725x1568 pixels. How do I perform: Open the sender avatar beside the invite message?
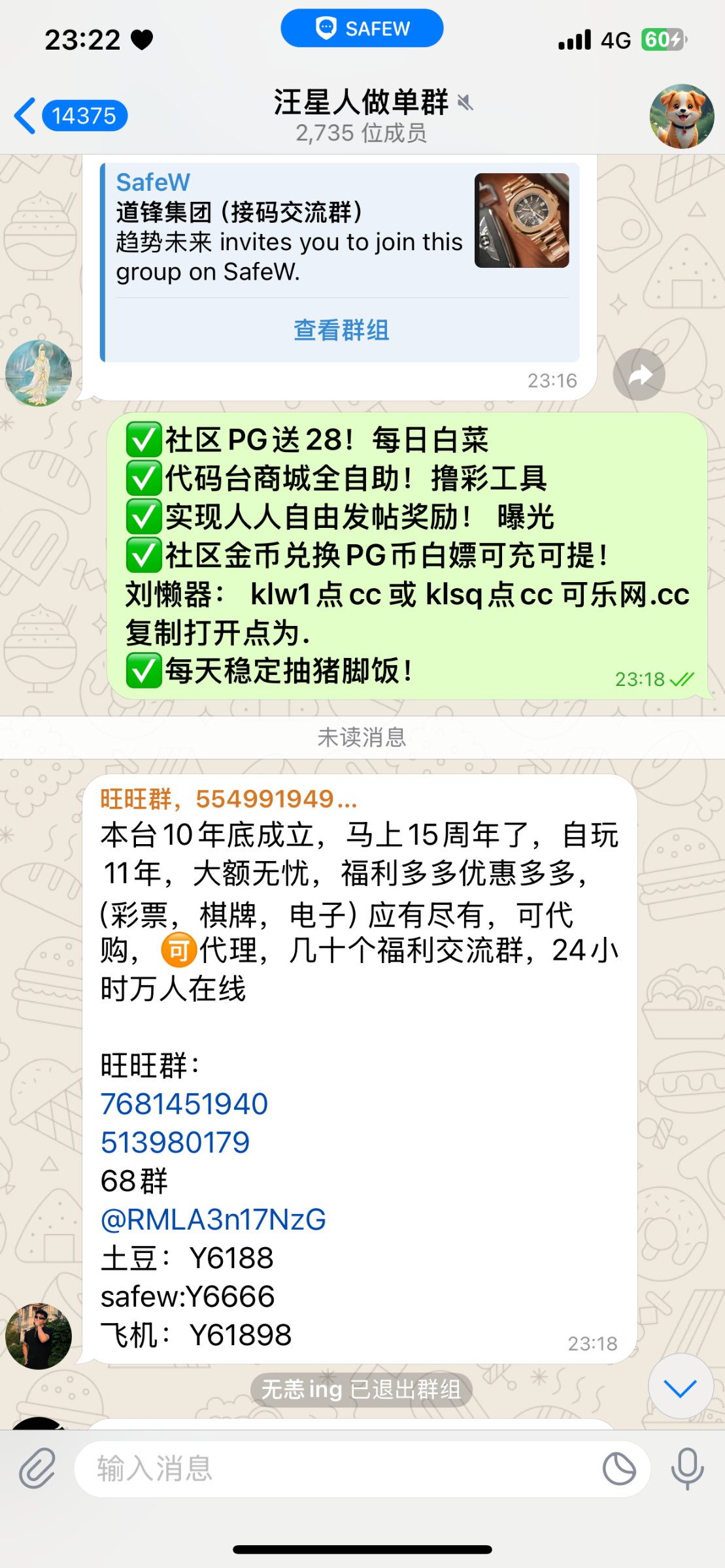pos(39,373)
